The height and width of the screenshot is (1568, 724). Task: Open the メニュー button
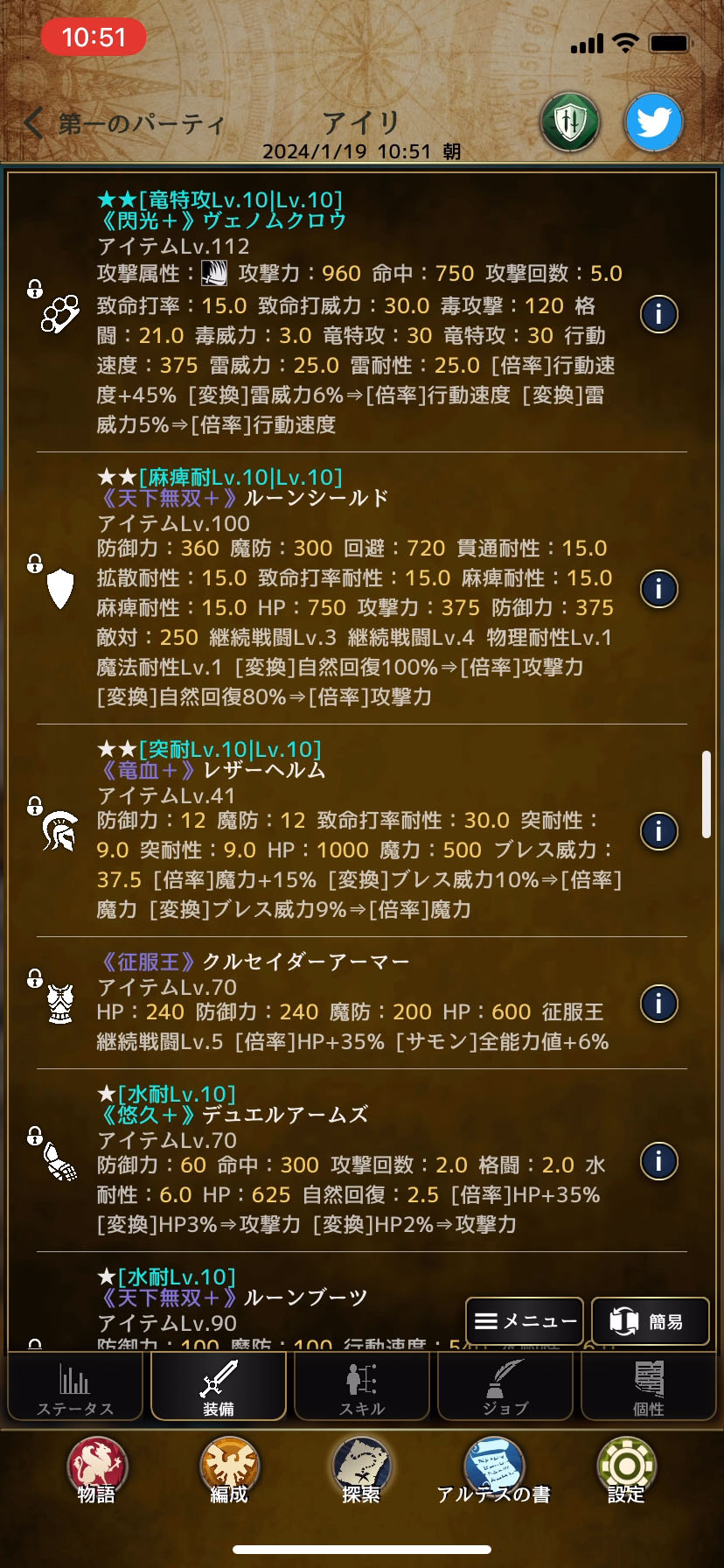coord(525,1320)
